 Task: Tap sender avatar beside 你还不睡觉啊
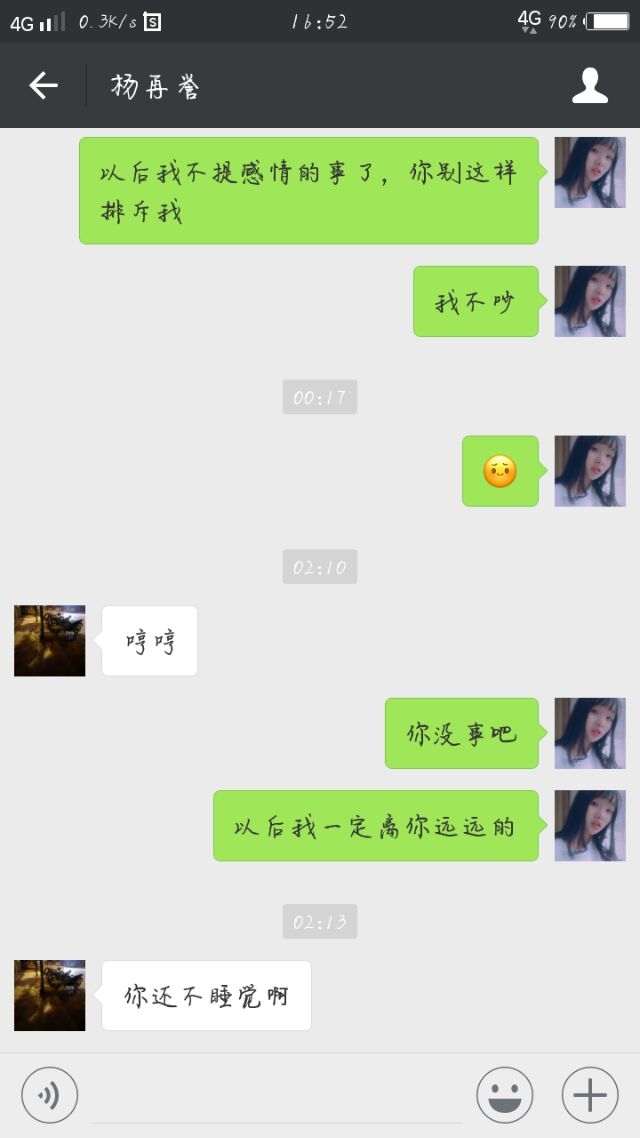(x=49, y=995)
